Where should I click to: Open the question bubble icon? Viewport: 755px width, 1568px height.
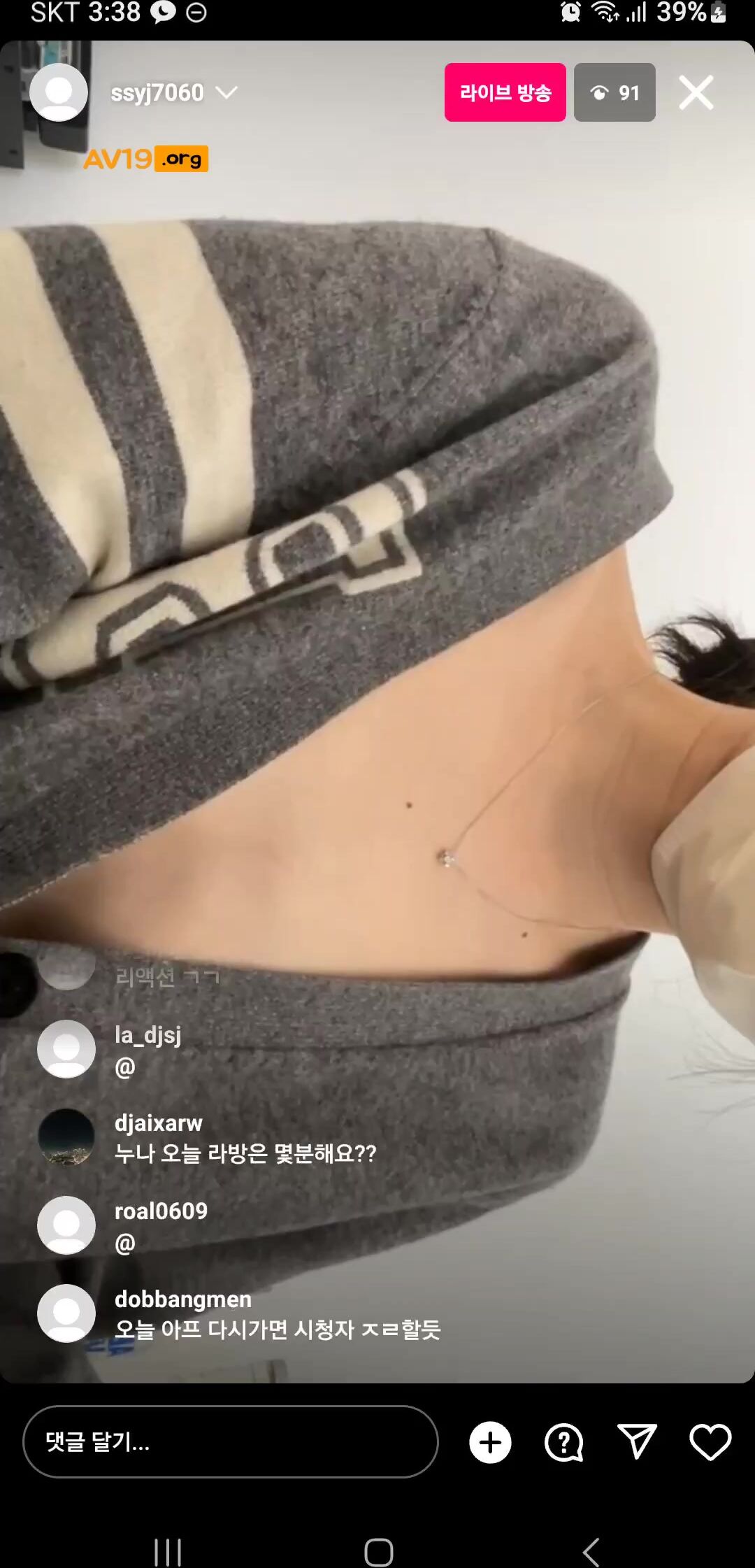point(563,1442)
